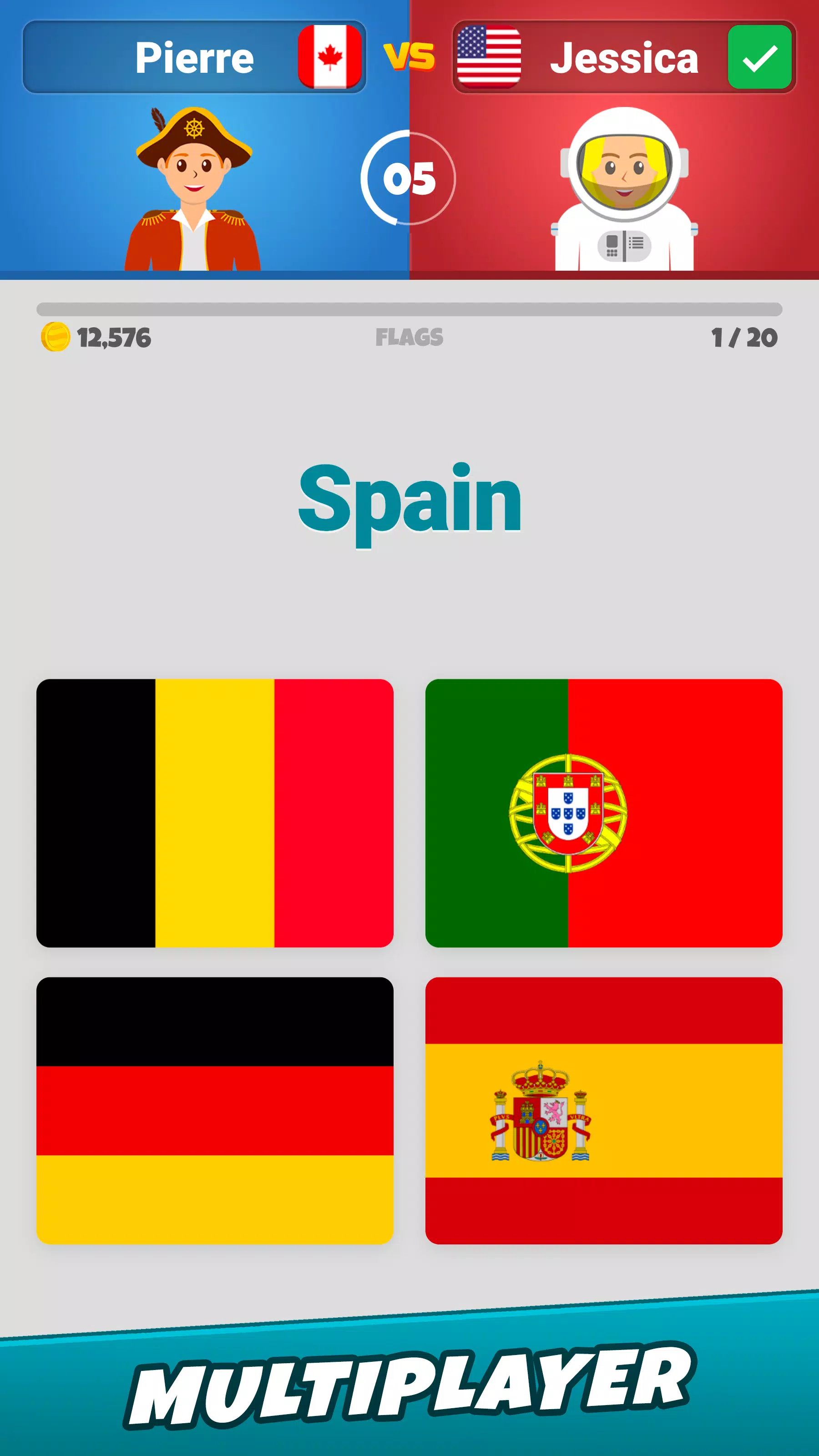Pick the Belgium flag with vertical stripes
The width and height of the screenshot is (819, 1456).
coord(215,813)
